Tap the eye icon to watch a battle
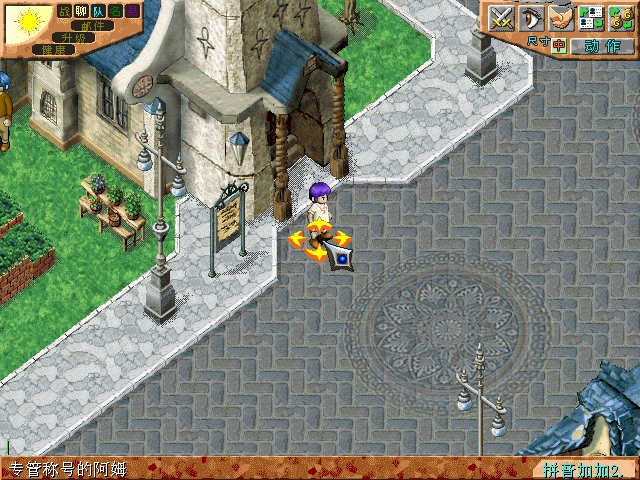This screenshot has height=480, width=640. [x=532, y=18]
